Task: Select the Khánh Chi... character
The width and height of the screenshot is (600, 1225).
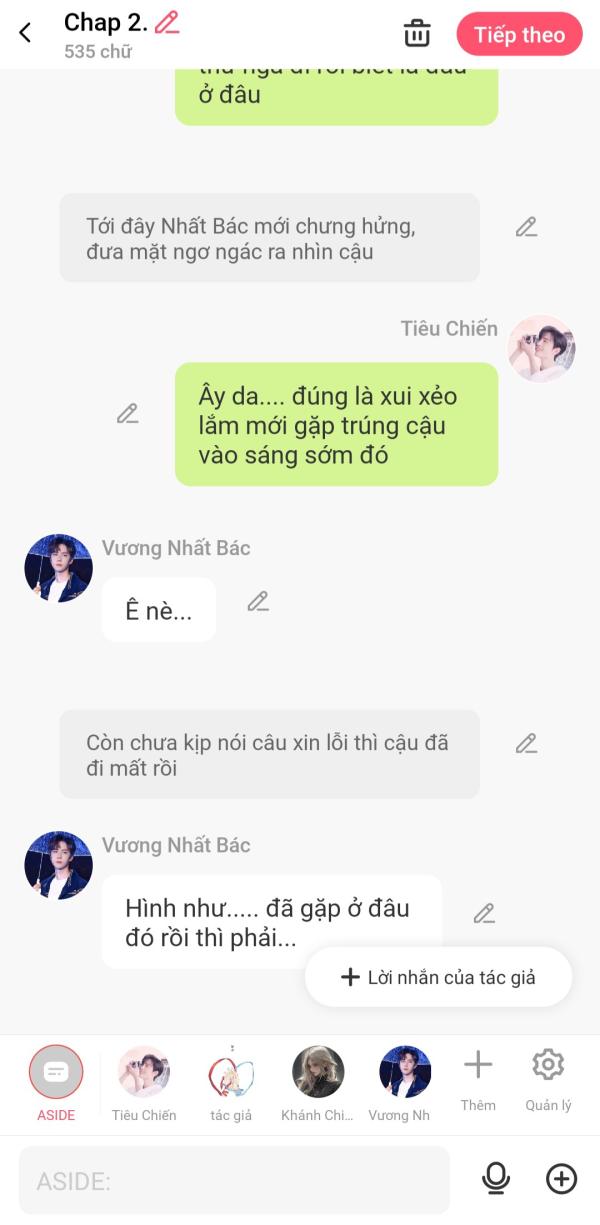Action: click(317, 1084)
